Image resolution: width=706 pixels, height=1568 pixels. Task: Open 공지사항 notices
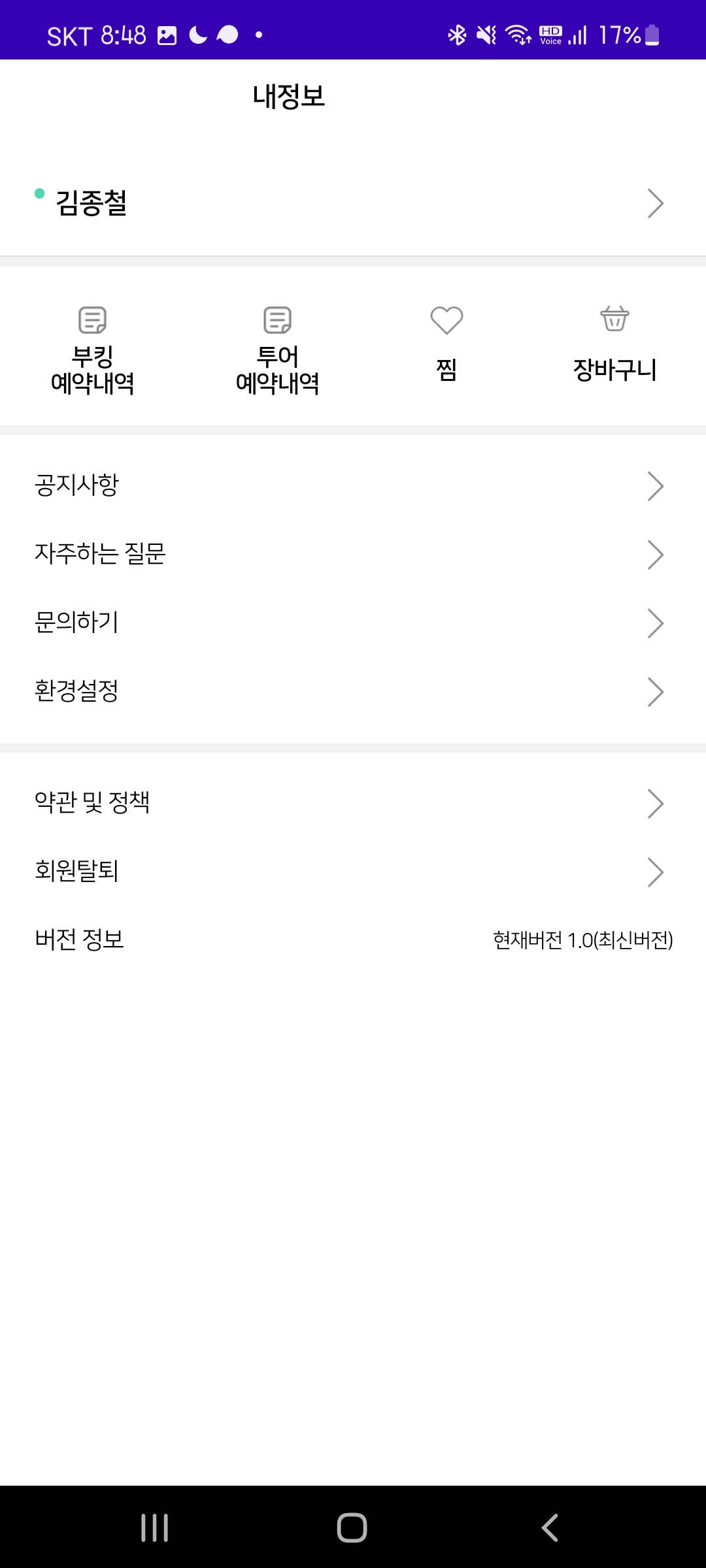[x=353, y=486]
